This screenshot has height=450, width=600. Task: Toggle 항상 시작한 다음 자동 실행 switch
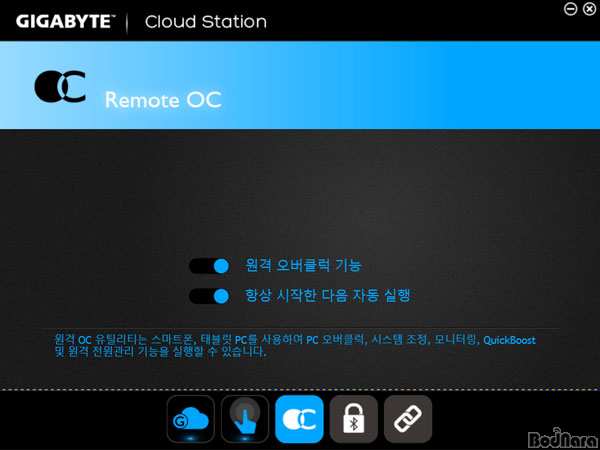click(210, 296)
